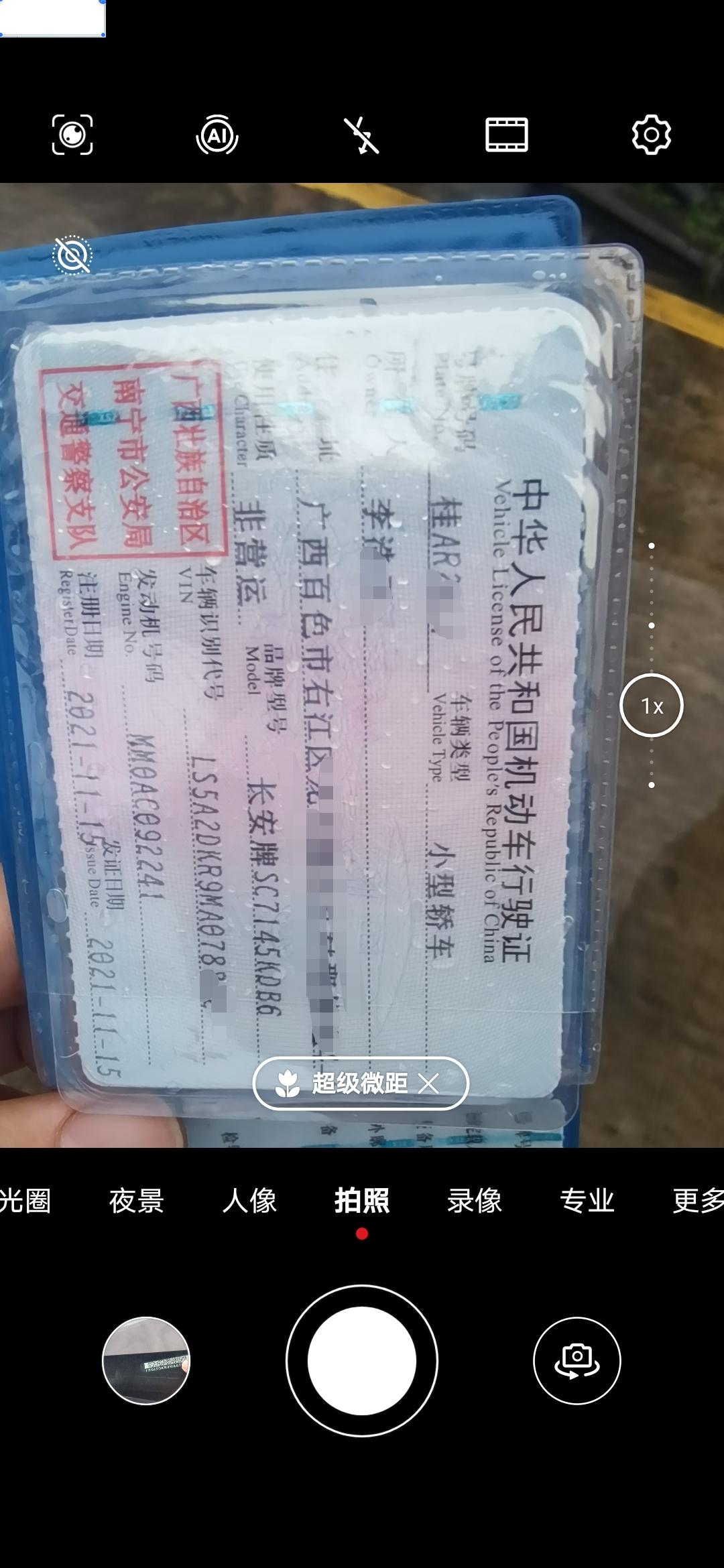The image size is (724, 1568).
Task: Select the 拍照 photo mode
Action: point(362,1201)
